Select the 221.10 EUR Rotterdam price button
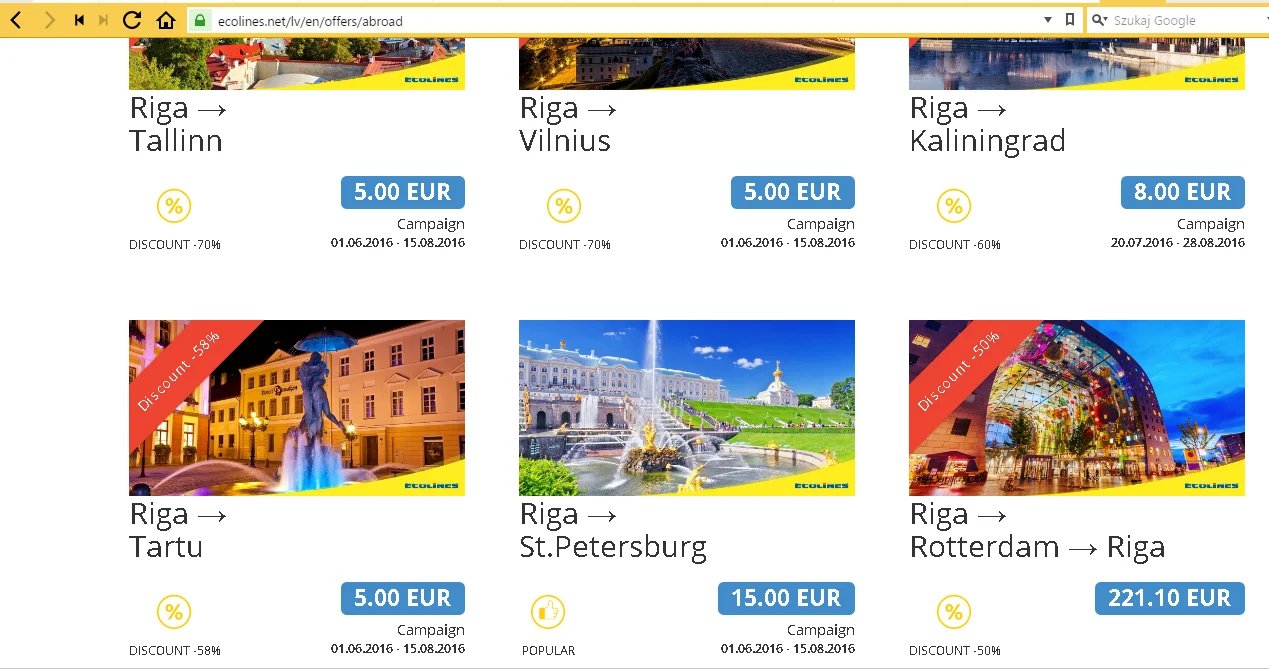 coord(1169,598)
